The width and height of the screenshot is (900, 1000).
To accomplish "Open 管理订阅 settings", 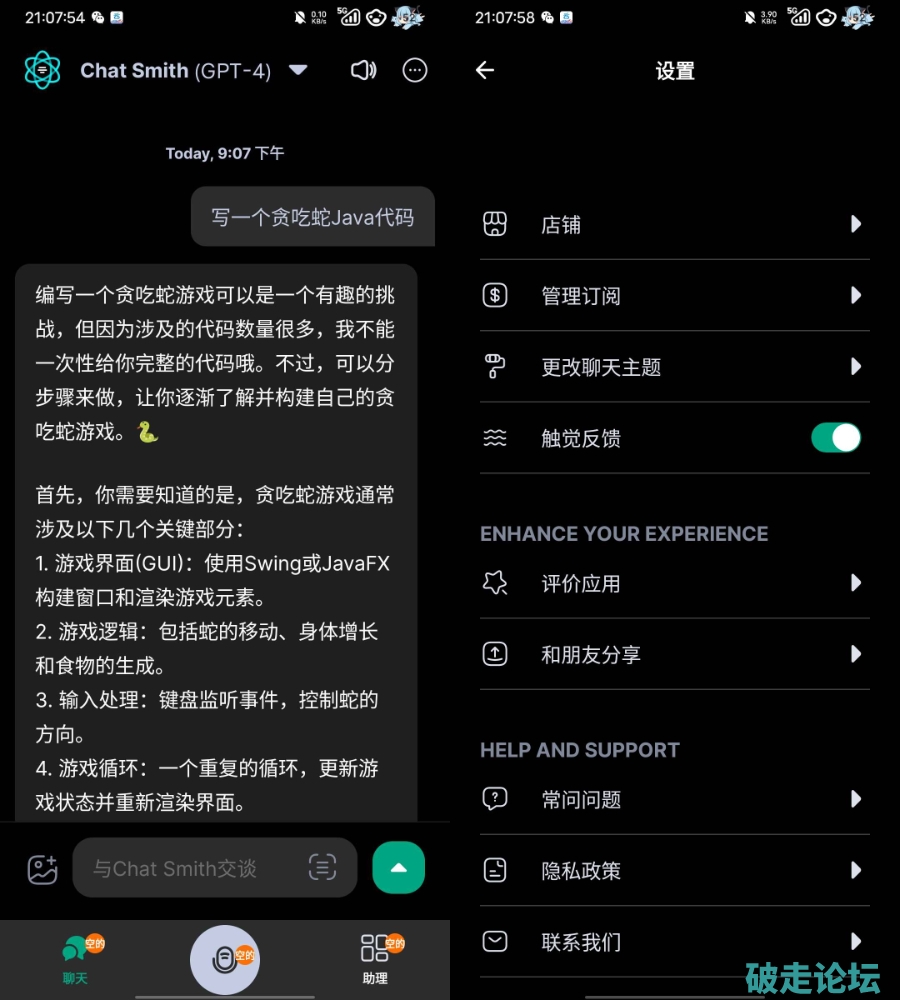I will [674, 296].
